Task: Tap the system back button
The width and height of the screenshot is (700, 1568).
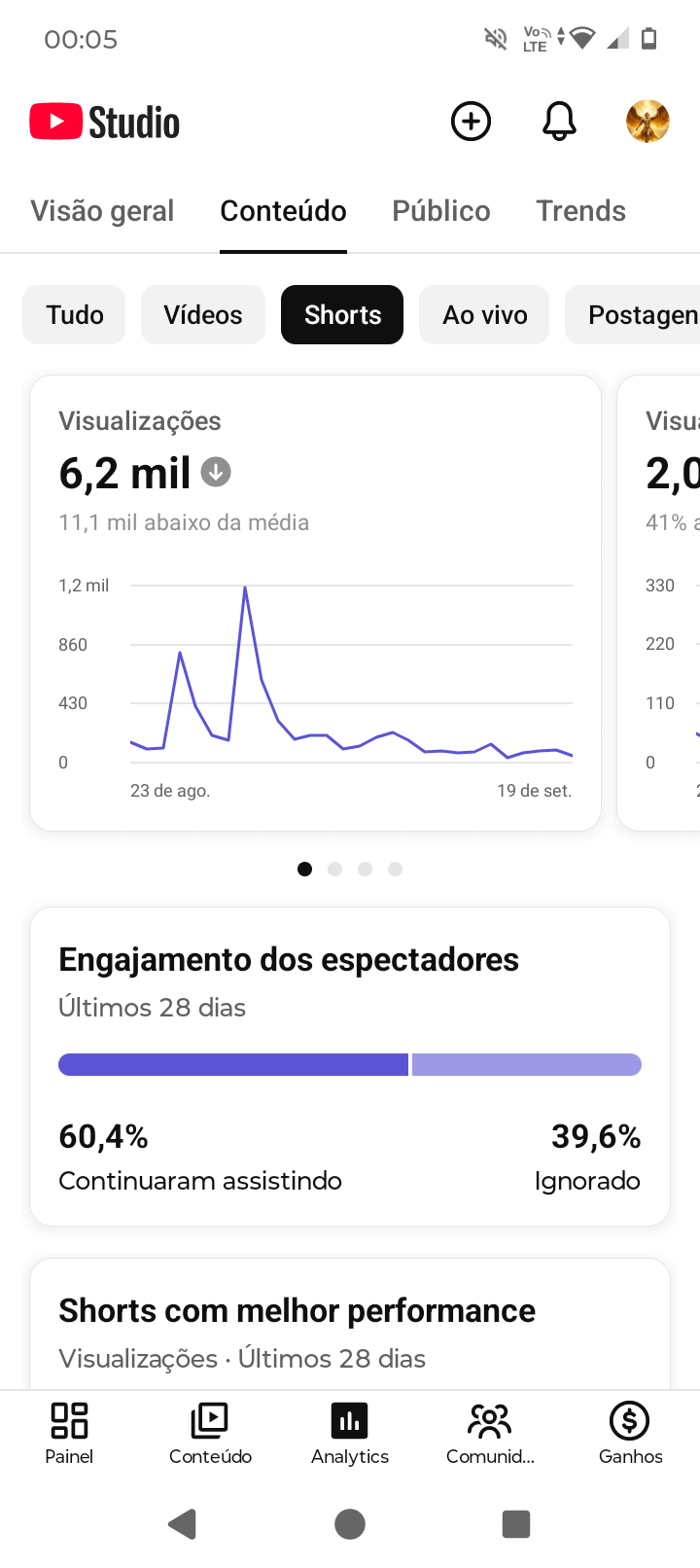Action: coord(183,1524)
